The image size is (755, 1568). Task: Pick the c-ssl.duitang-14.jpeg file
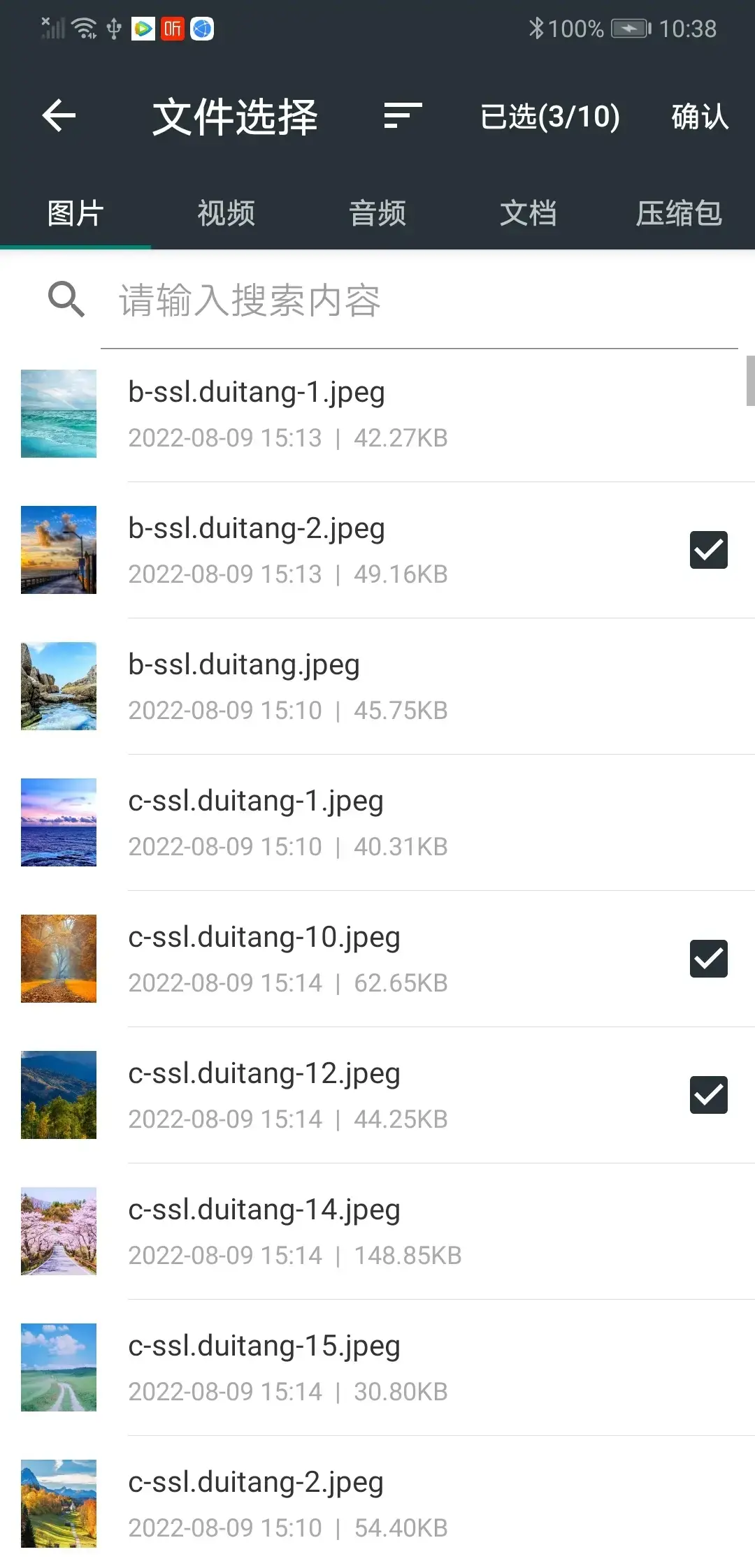click(x=377, y=1231)
